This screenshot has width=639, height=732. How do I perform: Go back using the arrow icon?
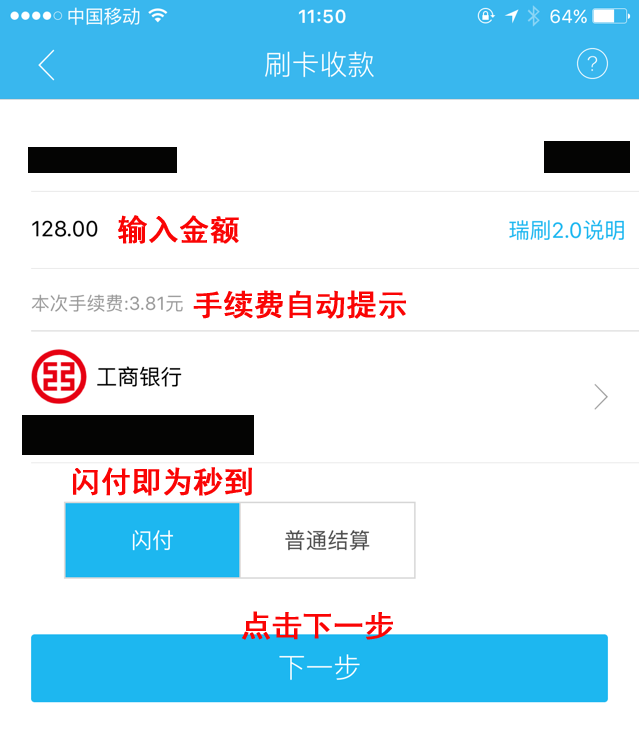point(46,65)
